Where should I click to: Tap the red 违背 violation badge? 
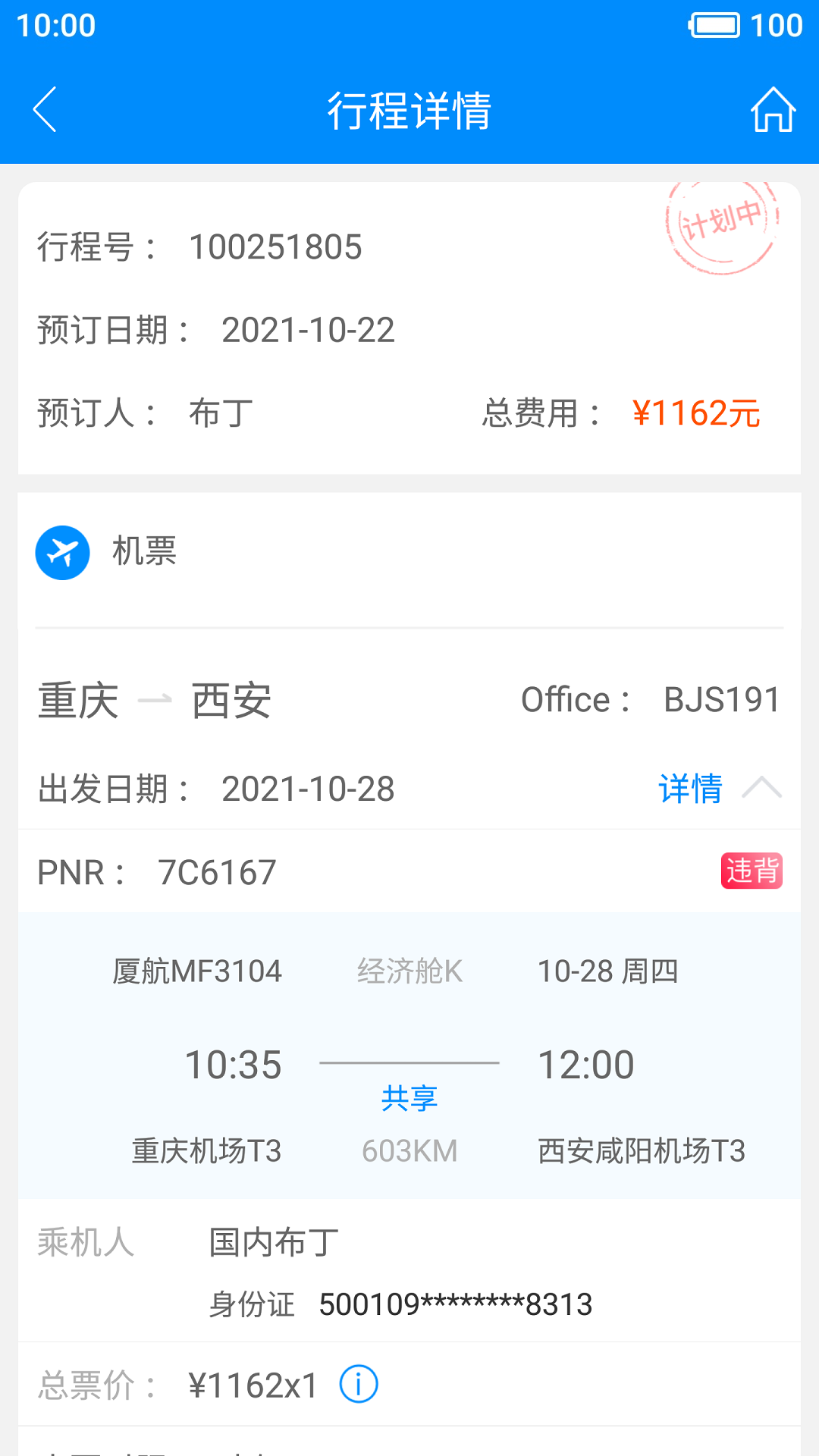point(752,872)
